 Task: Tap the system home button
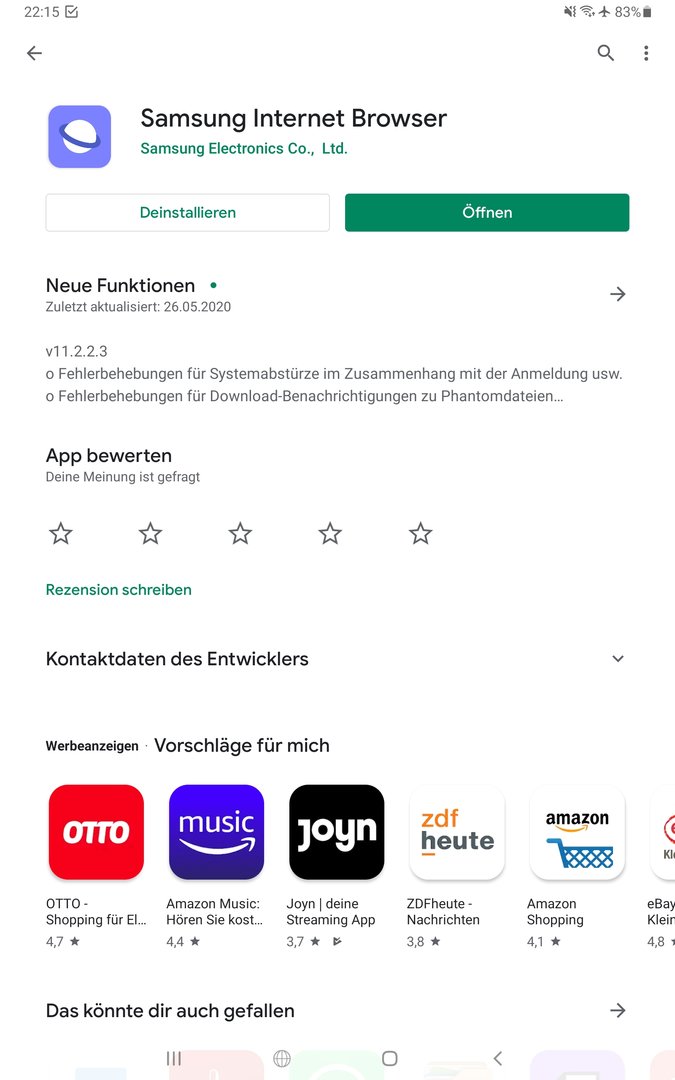tap(390, 1058)
